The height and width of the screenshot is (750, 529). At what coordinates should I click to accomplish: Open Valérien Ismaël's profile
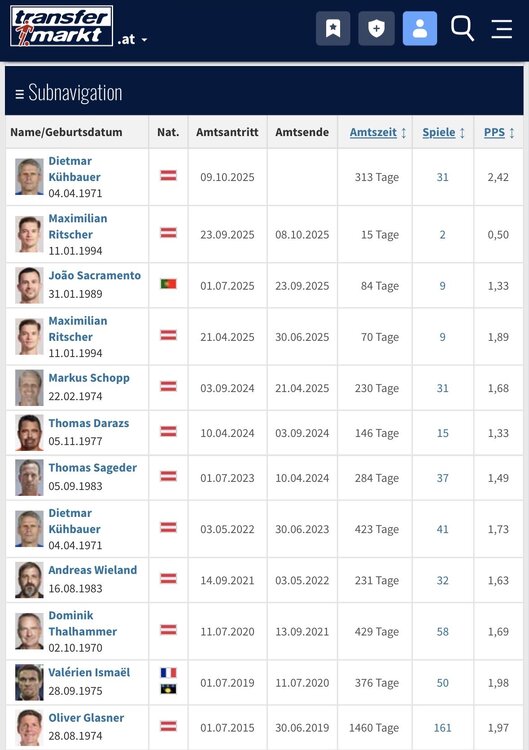click(x=89, y=673)
